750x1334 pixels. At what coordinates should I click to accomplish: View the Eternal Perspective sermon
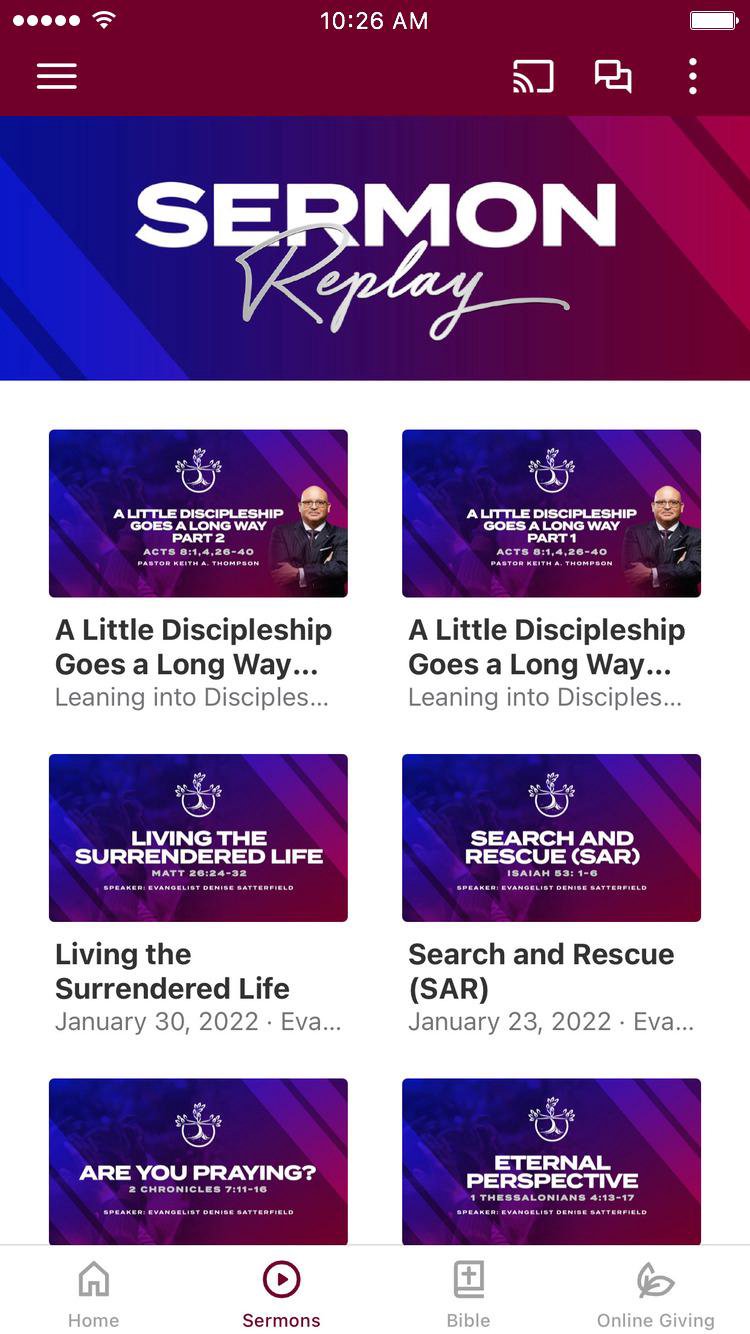(551, 1161)
